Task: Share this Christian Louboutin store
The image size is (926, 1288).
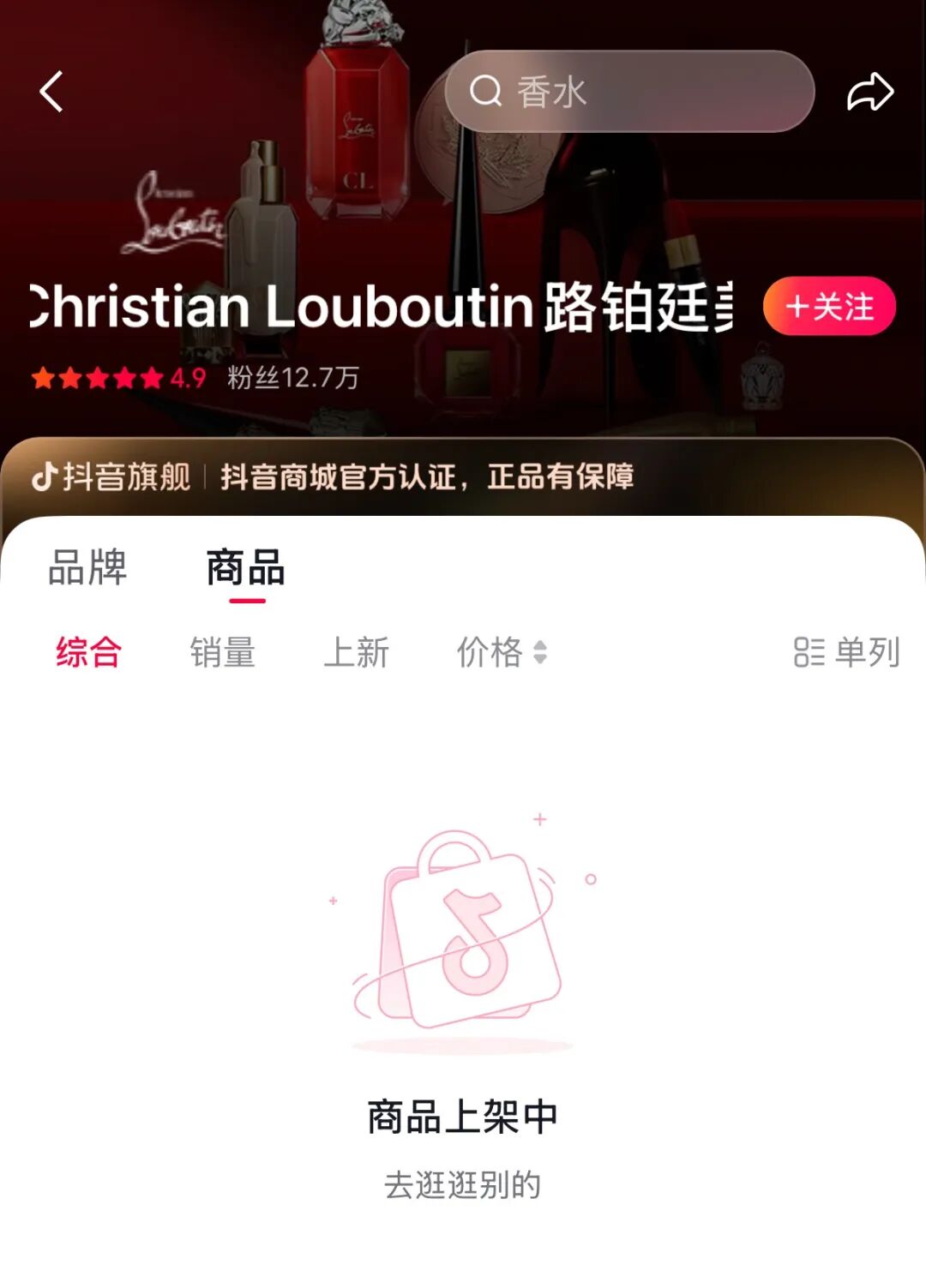Action: 869,92
